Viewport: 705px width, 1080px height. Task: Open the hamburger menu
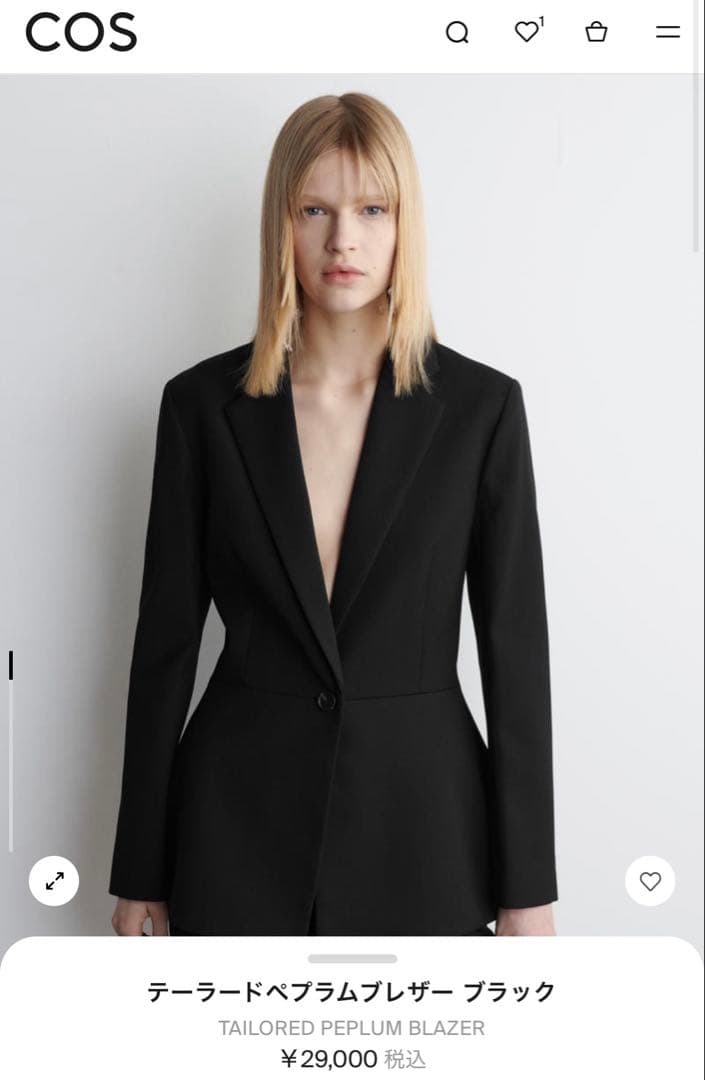(x=667, y=32)
